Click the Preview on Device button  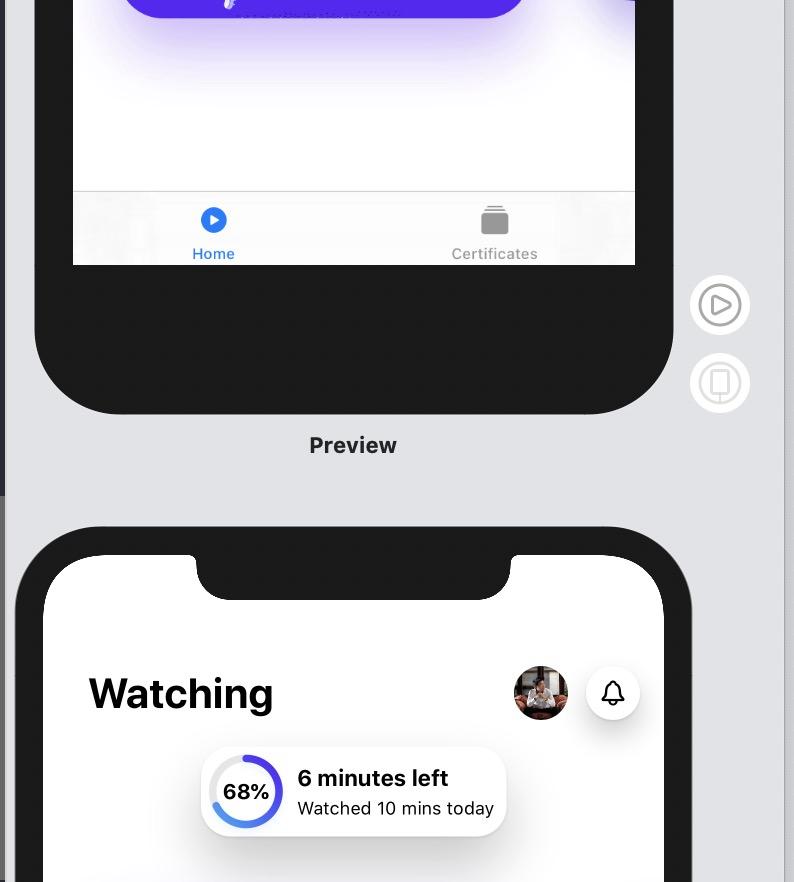(719, 383)
